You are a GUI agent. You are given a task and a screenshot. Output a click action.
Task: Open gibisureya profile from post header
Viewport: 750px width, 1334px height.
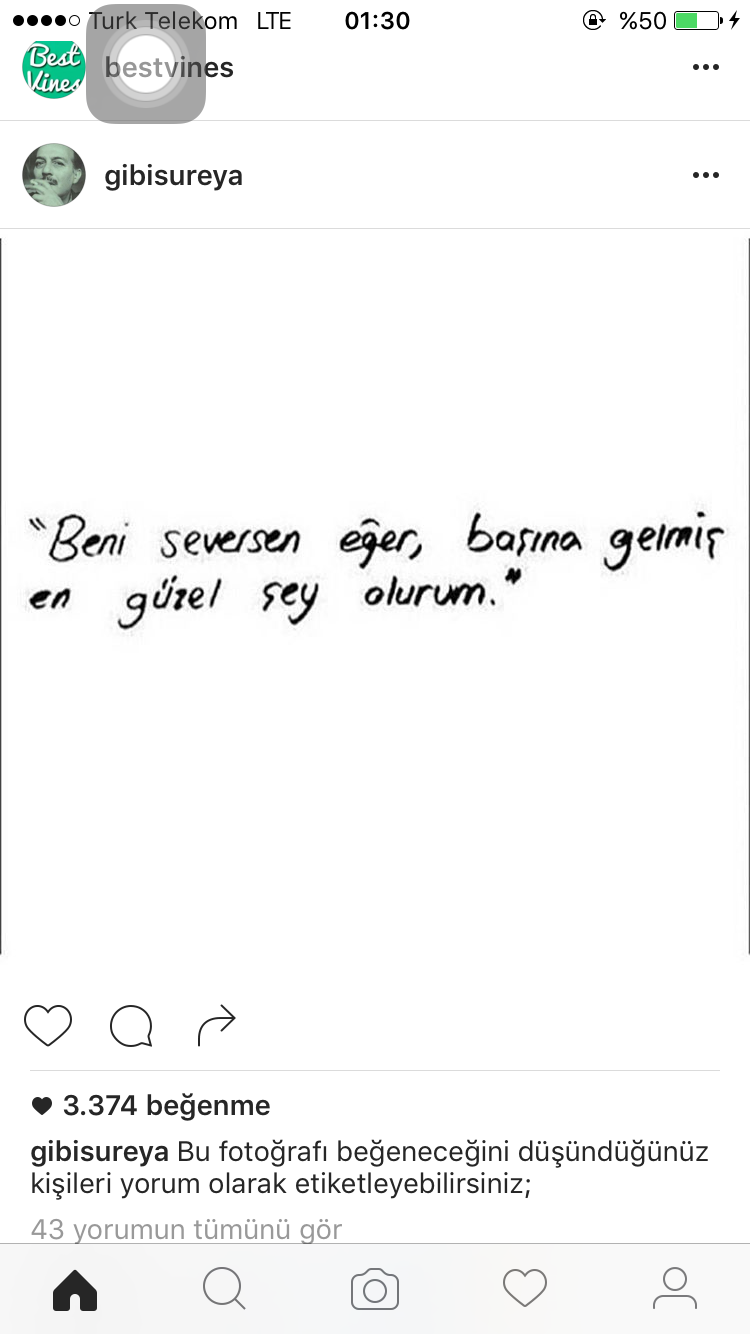pos(173,176)
